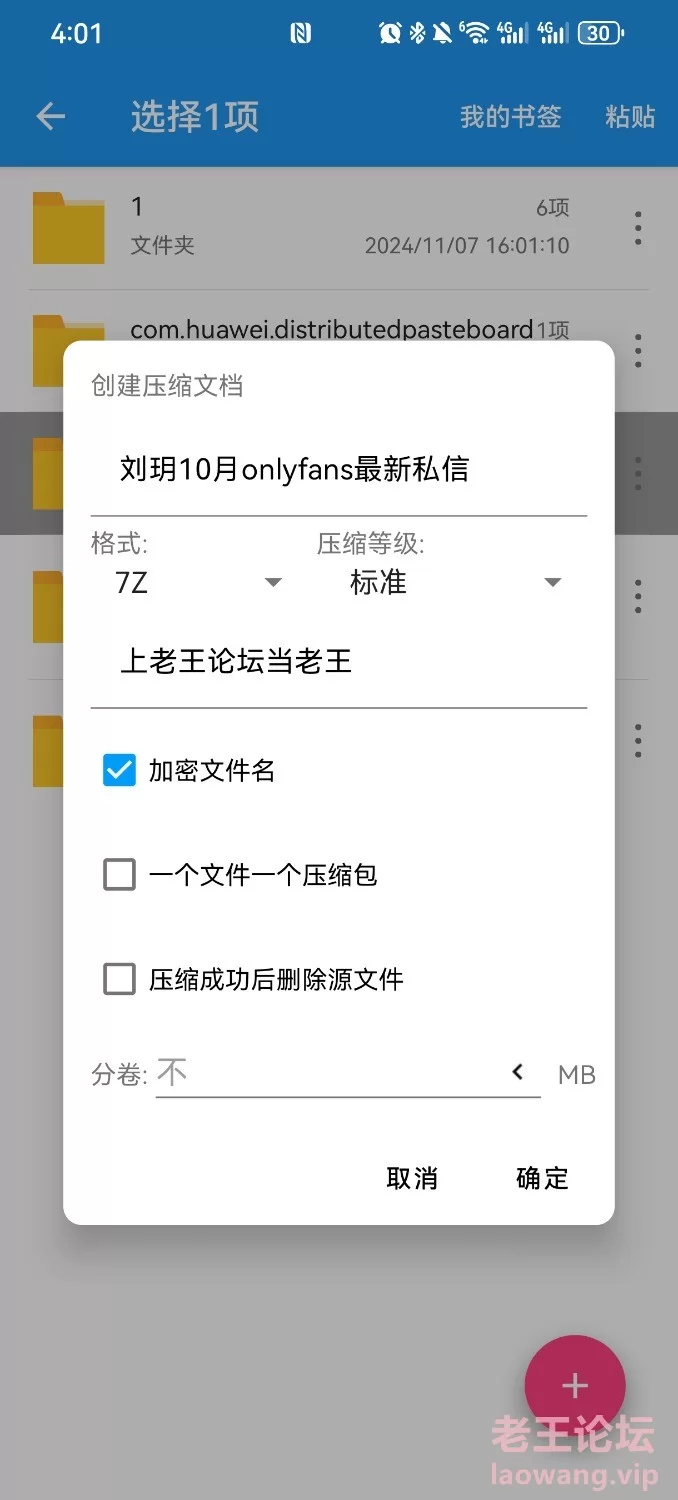This screenshot has height=1500, width=678.
Task: Tap the 粘贴 paste action
Action: point(630,117)
